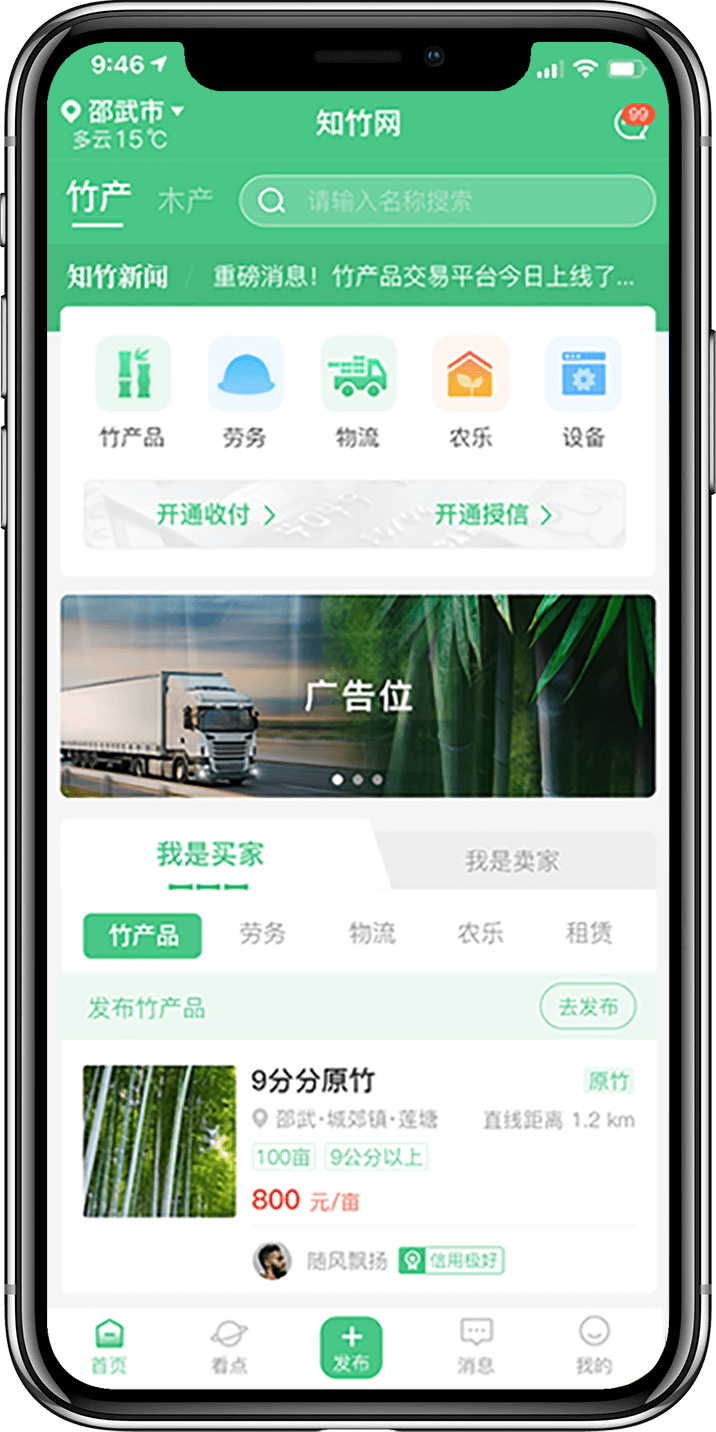Viewport: 716px width, 1432px height.
Task: Open the 农乐 category
Action: [470, 391]
